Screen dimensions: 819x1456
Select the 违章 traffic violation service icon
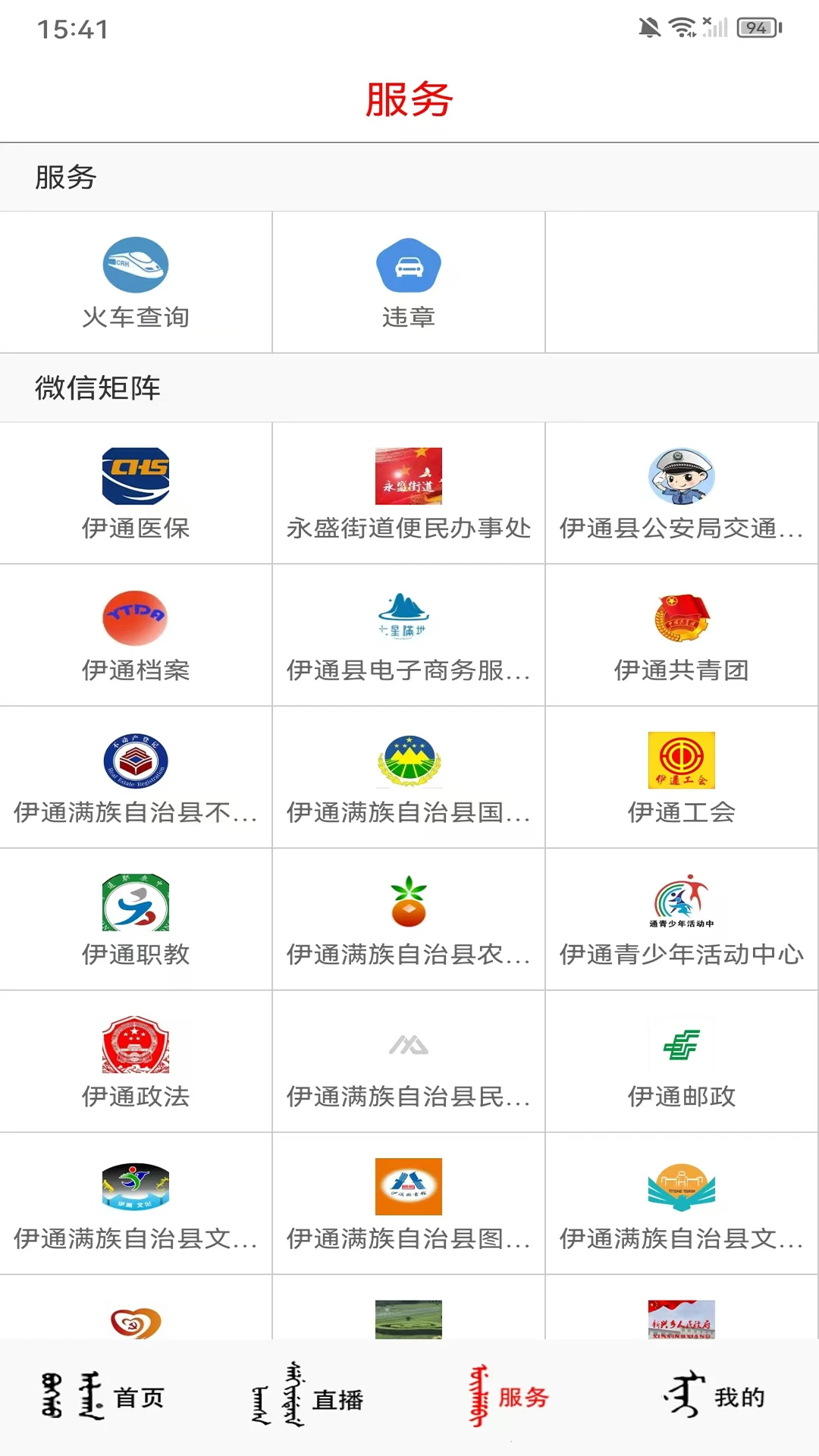pyautogui.click(x=409, y=265)
